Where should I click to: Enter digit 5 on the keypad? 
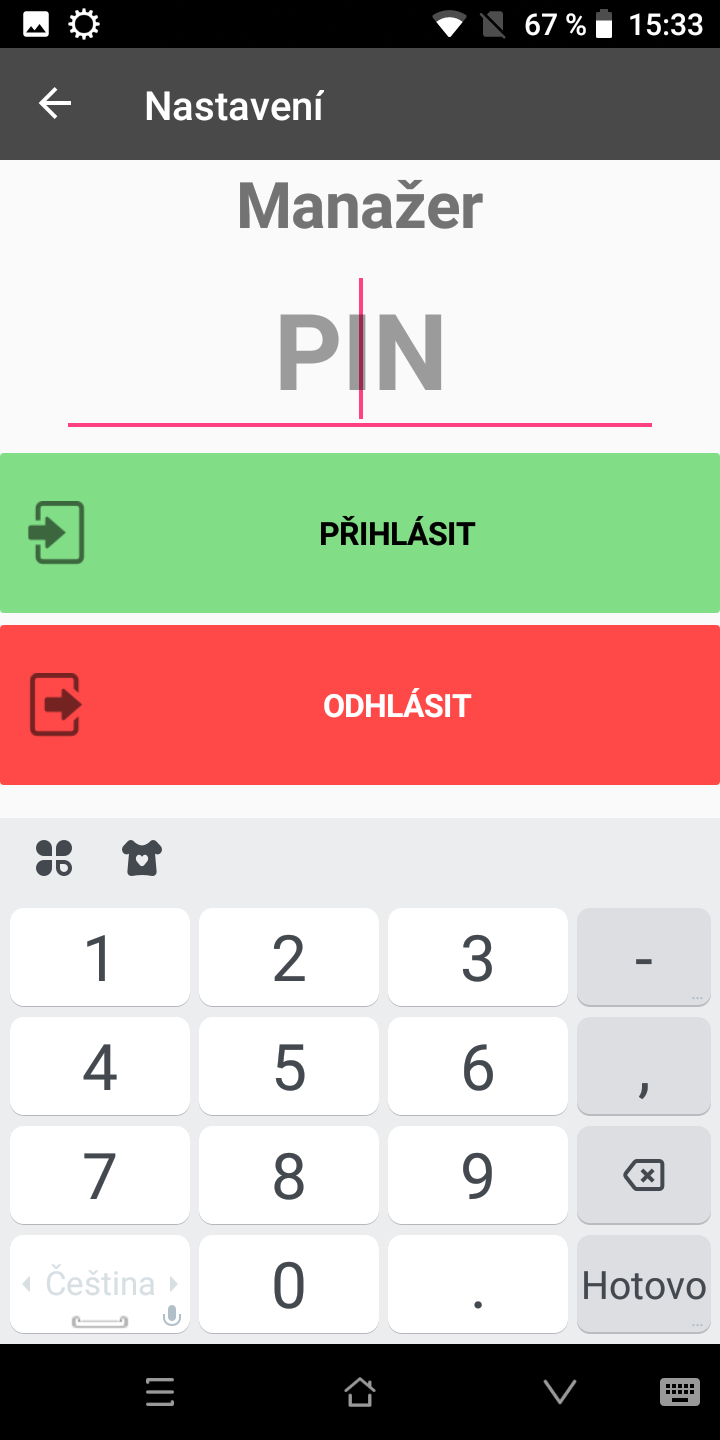(289, 1066)
